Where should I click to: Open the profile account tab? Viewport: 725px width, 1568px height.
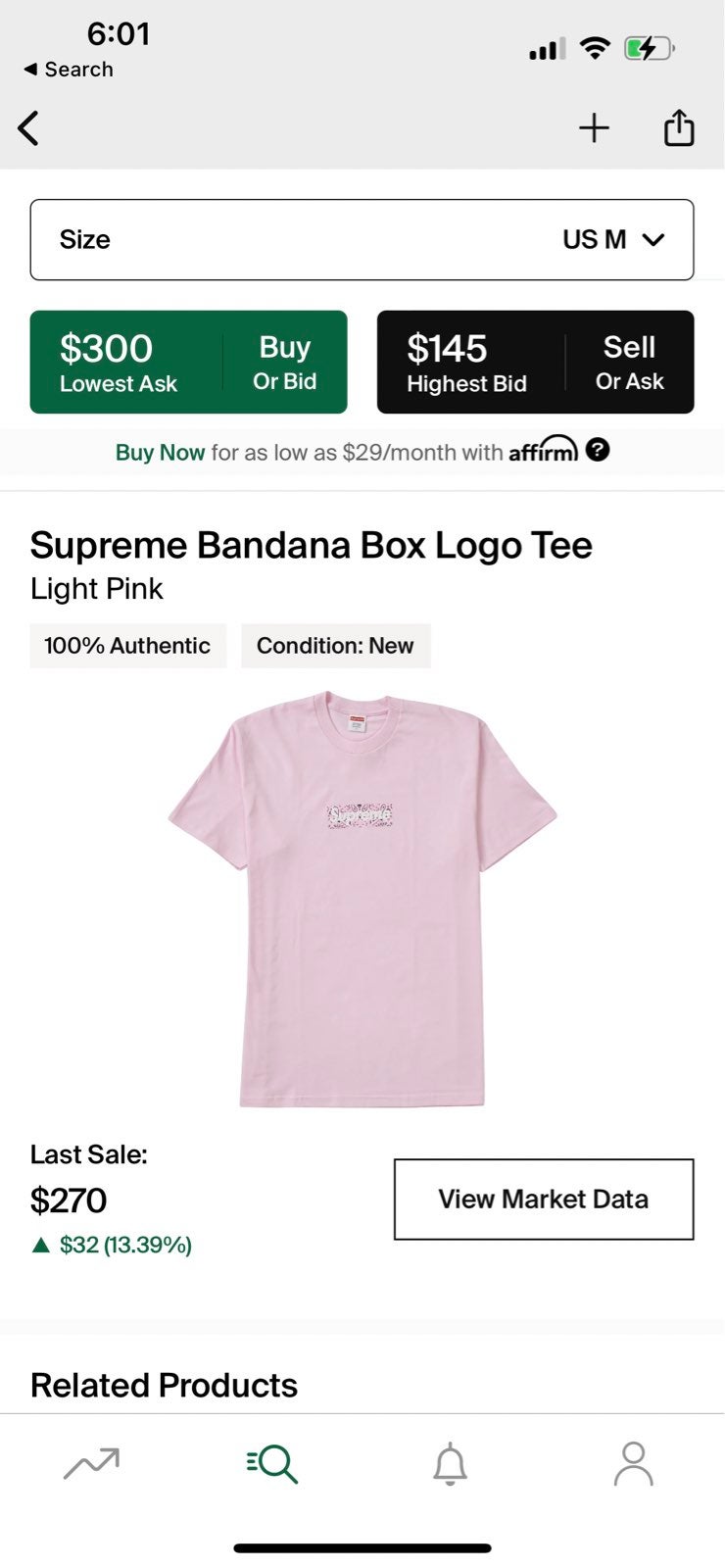[633, 1463]
